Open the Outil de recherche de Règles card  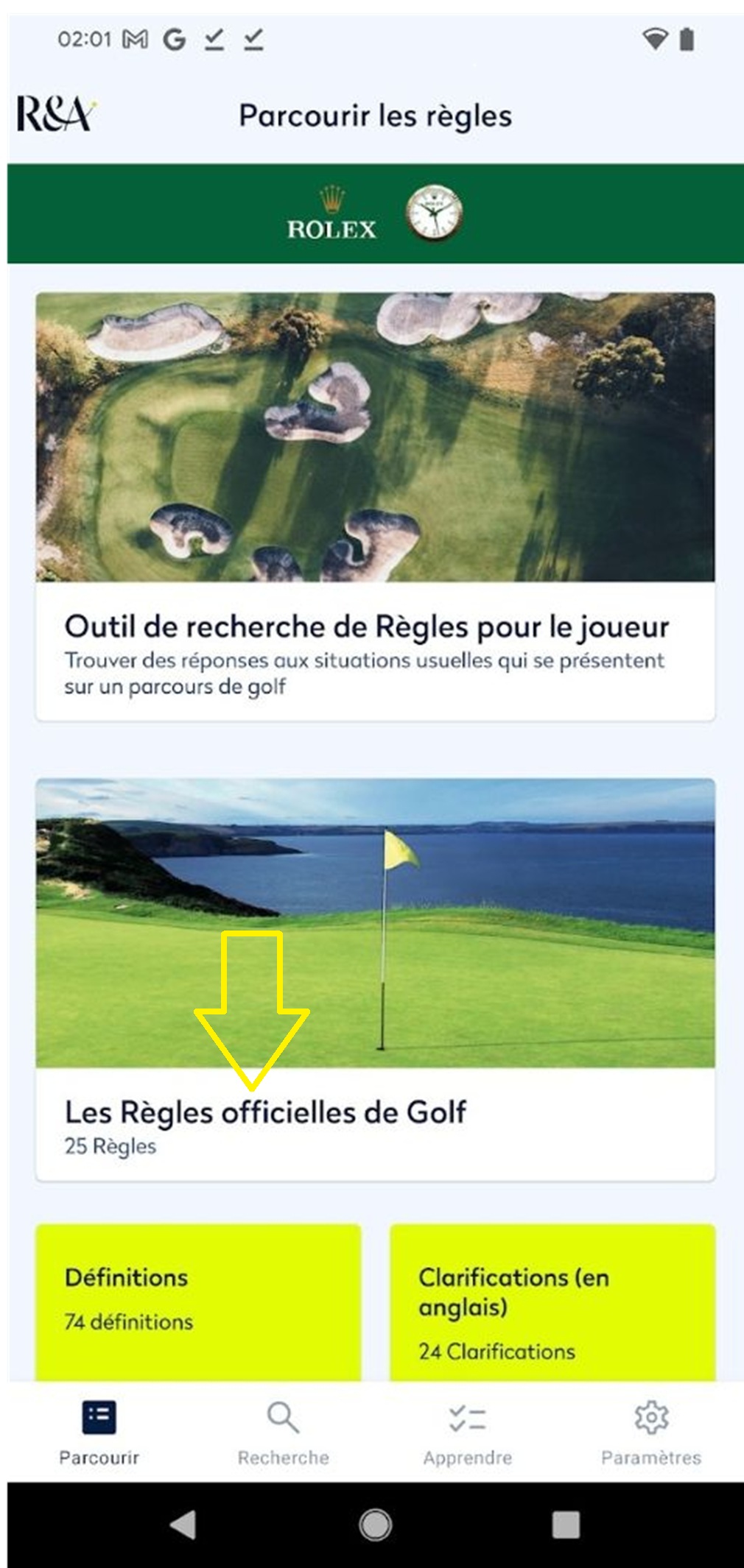click(375, 506)
